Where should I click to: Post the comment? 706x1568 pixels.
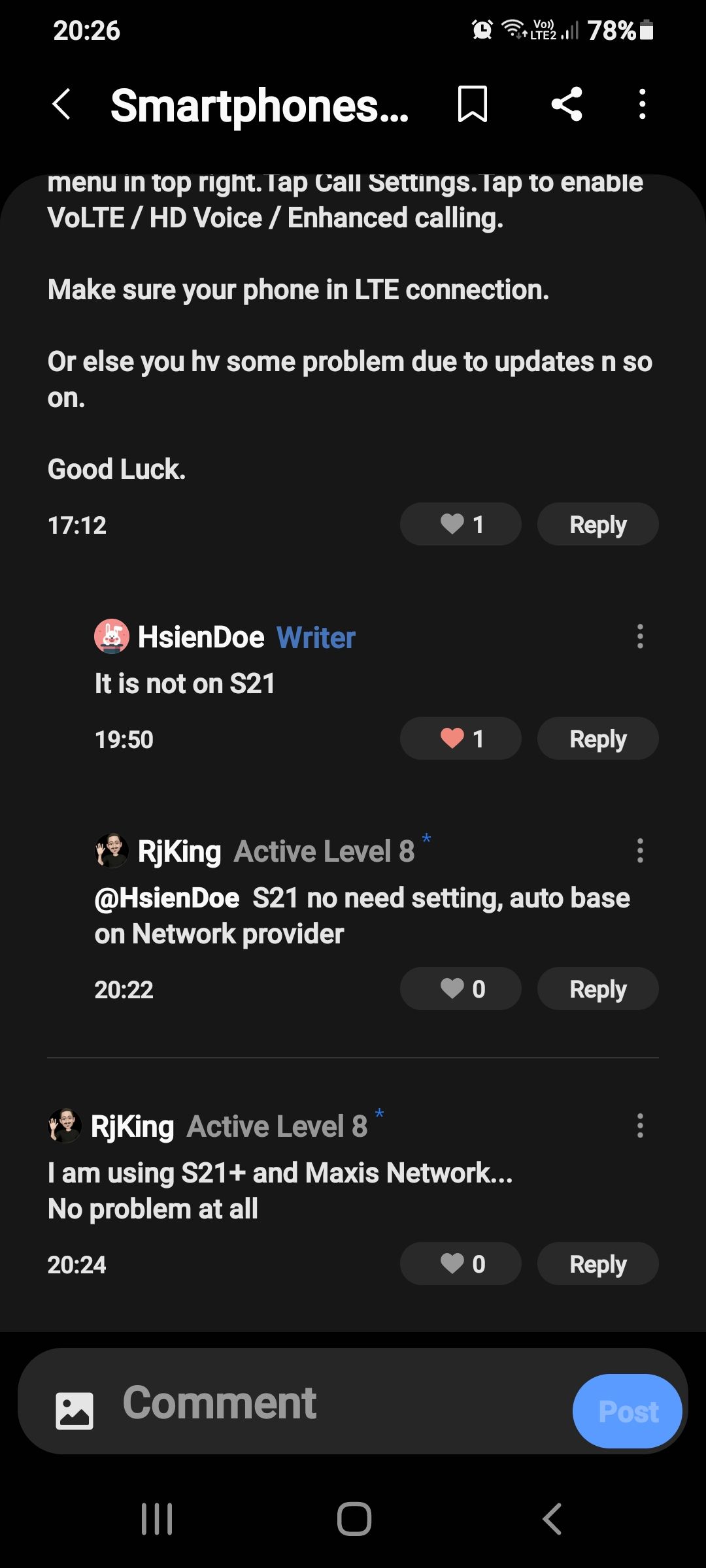pos(628,1411)
